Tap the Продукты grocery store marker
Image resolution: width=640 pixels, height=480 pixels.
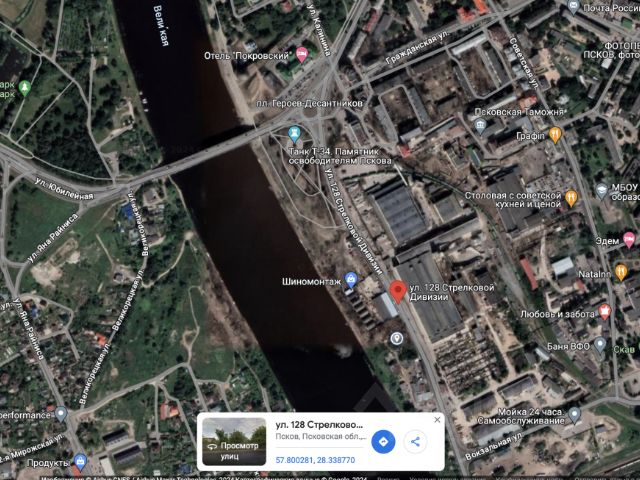[80, 462]
